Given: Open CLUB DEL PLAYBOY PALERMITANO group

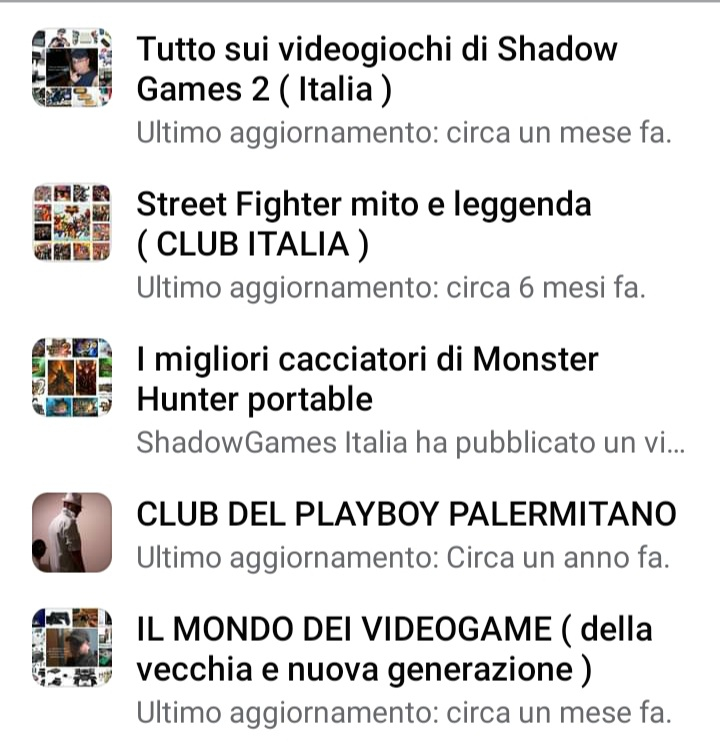Looking at the screenshot, I should [x=405, y=515].
